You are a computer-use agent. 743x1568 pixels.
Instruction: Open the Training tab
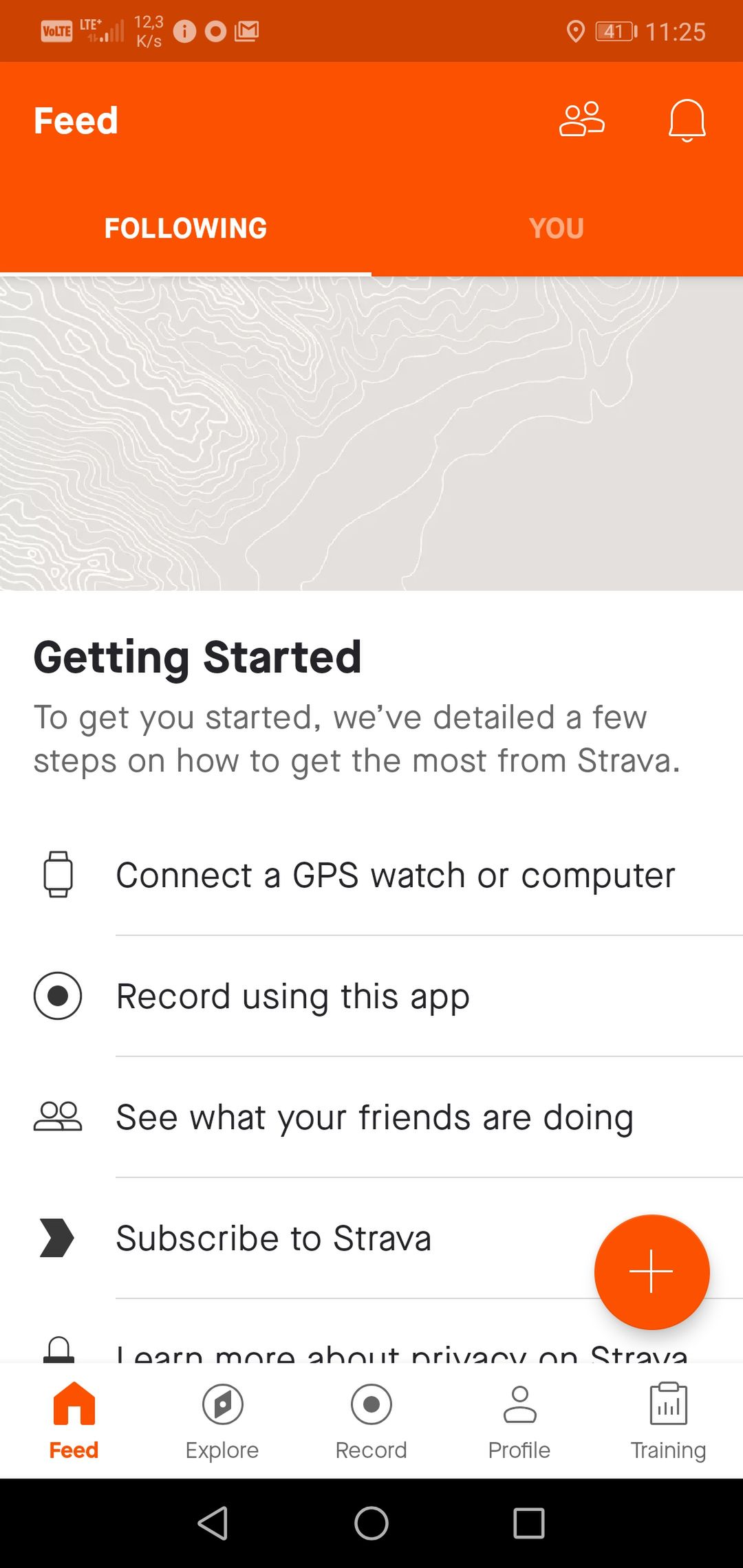668,1421
